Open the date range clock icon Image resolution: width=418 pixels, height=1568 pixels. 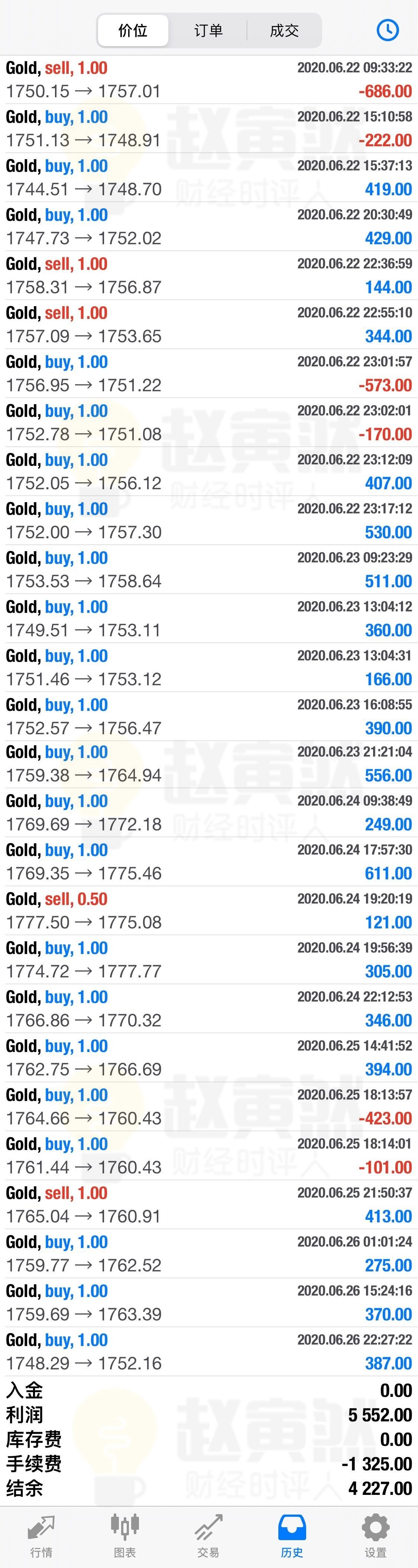(388, 30)
